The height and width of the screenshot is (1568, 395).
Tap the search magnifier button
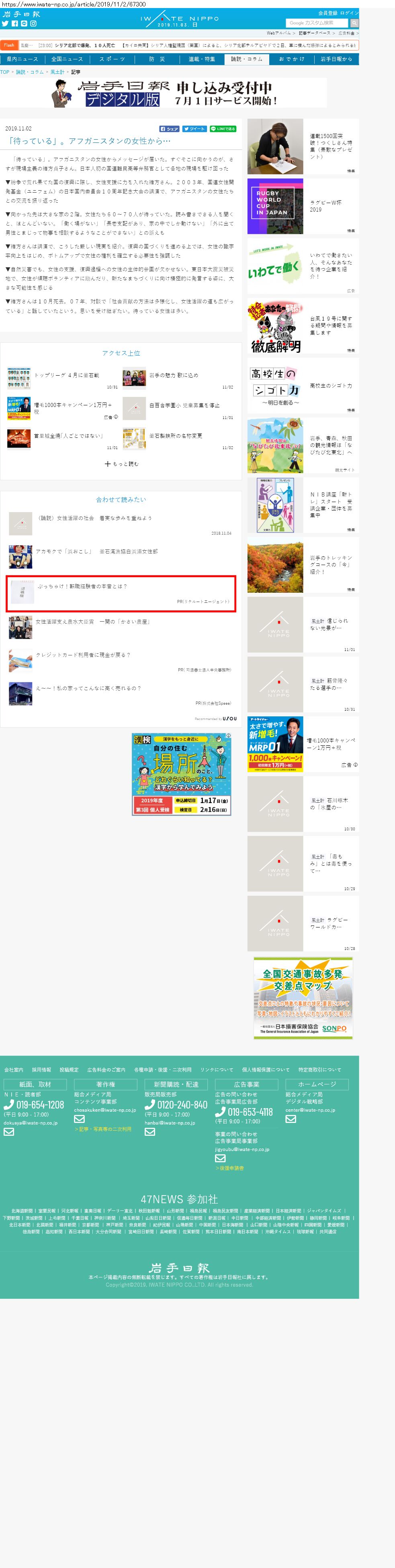pyautogui.click(x=354, y=23)
